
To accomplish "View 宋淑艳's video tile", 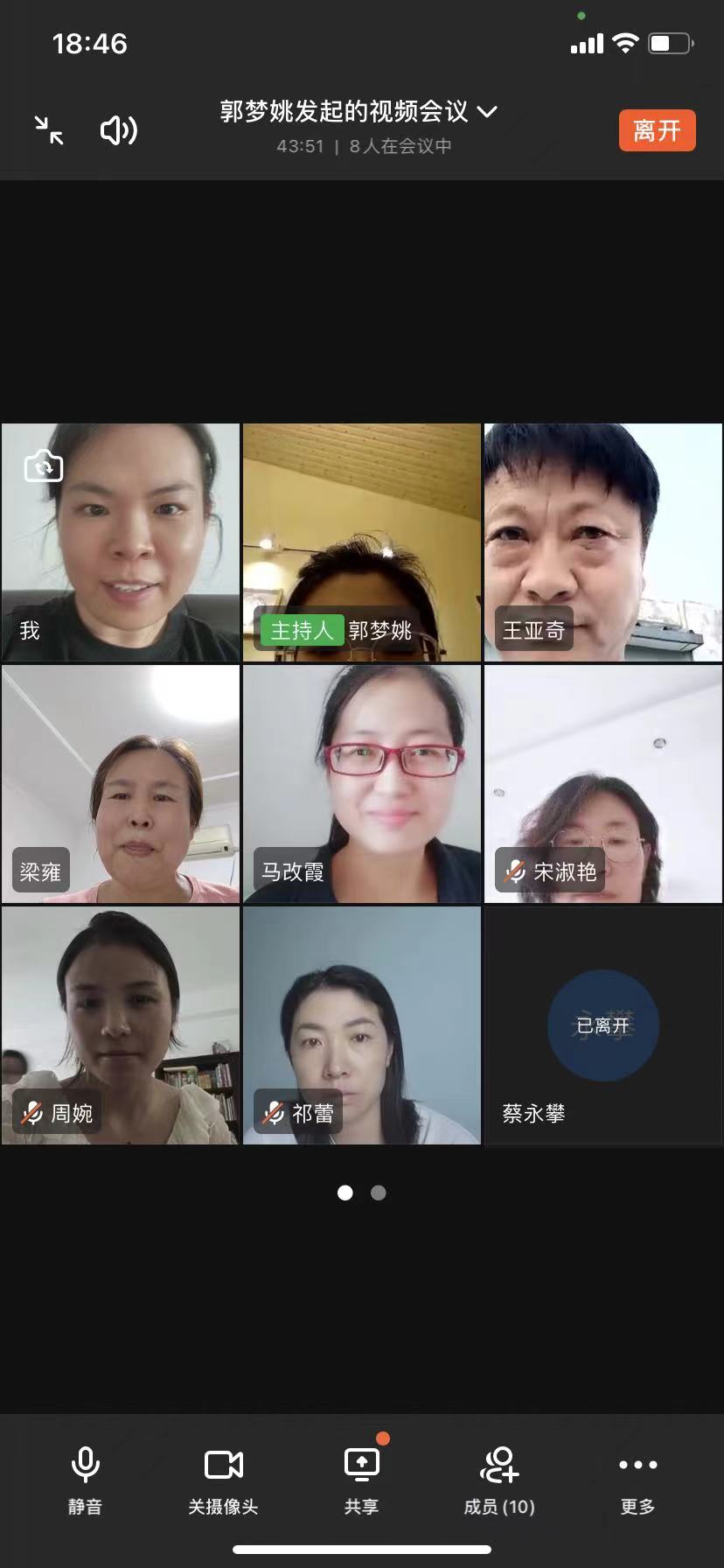I will tap(603, 784).
